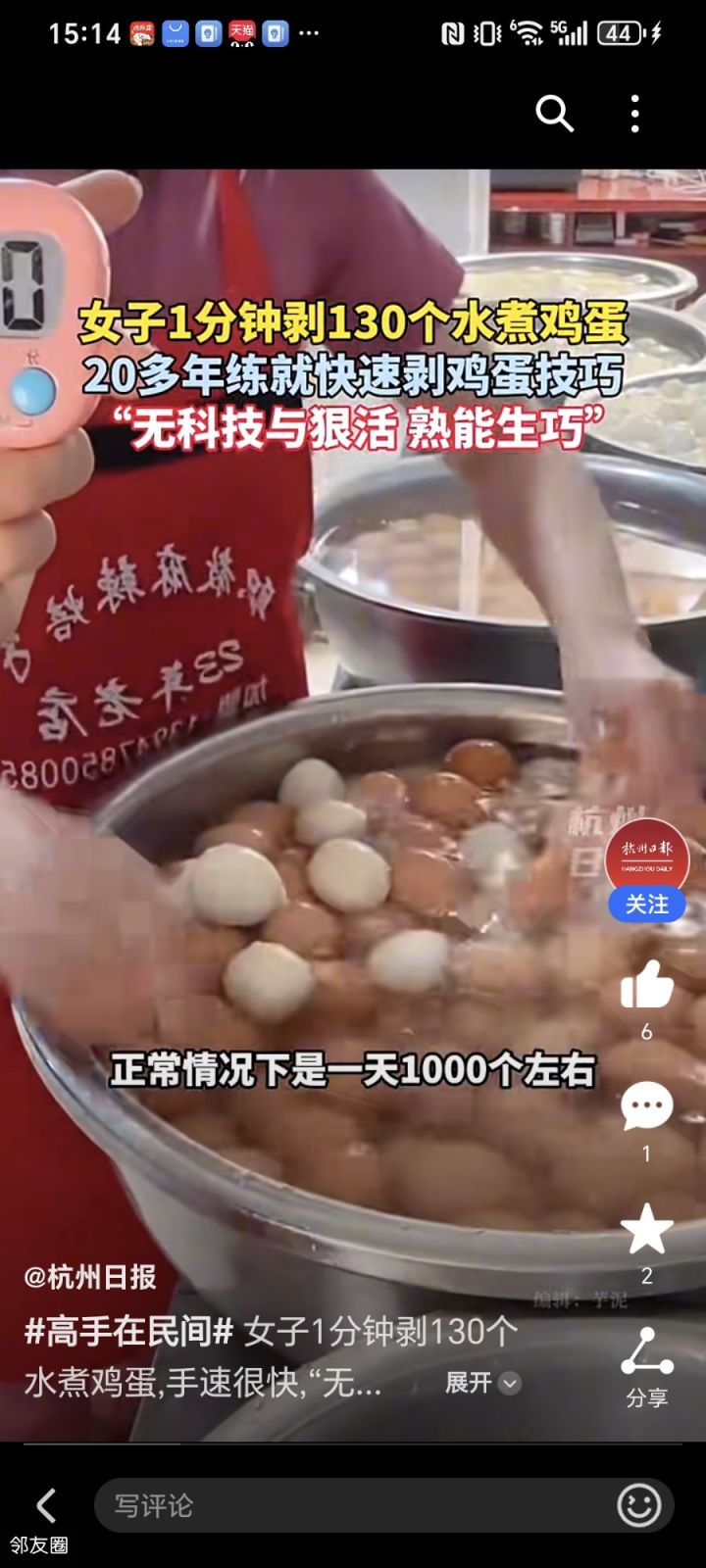The height and width of the screenshot is (1568, 706).
Task: Open the emoji picker in the comment bar
Action: coord(638,1505)
